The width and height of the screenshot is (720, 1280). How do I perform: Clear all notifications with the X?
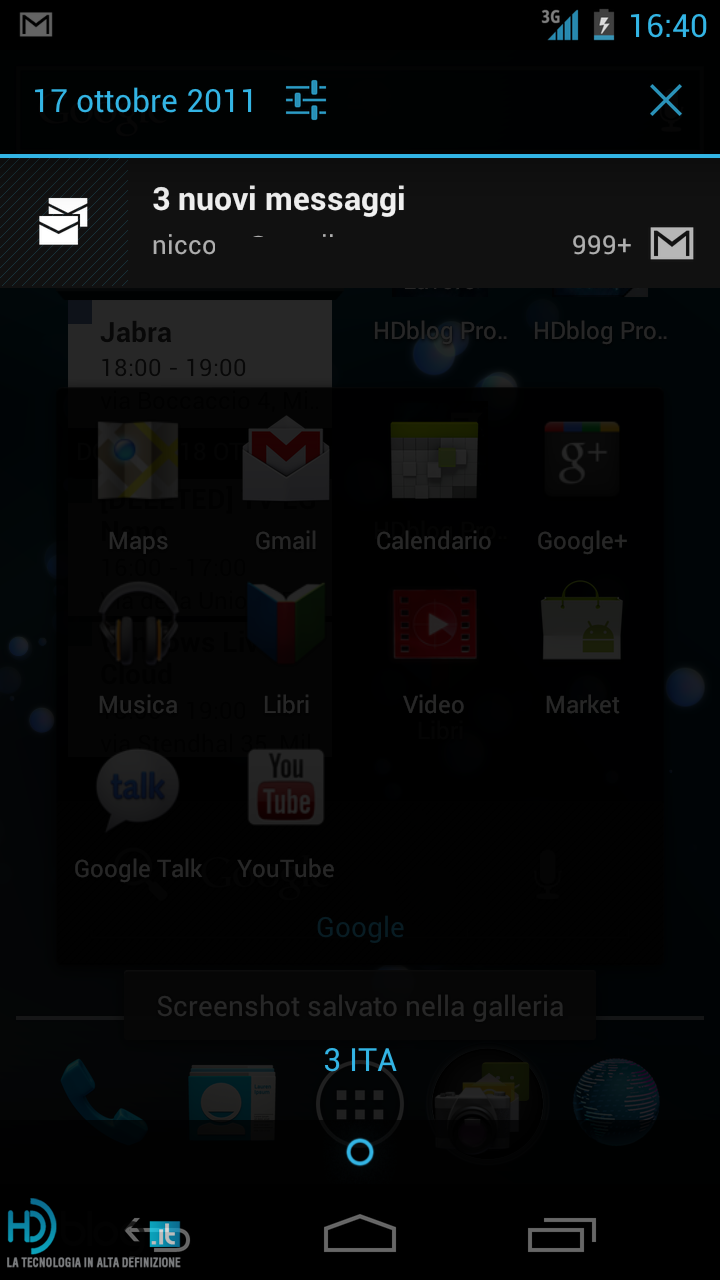pos(666,101)
